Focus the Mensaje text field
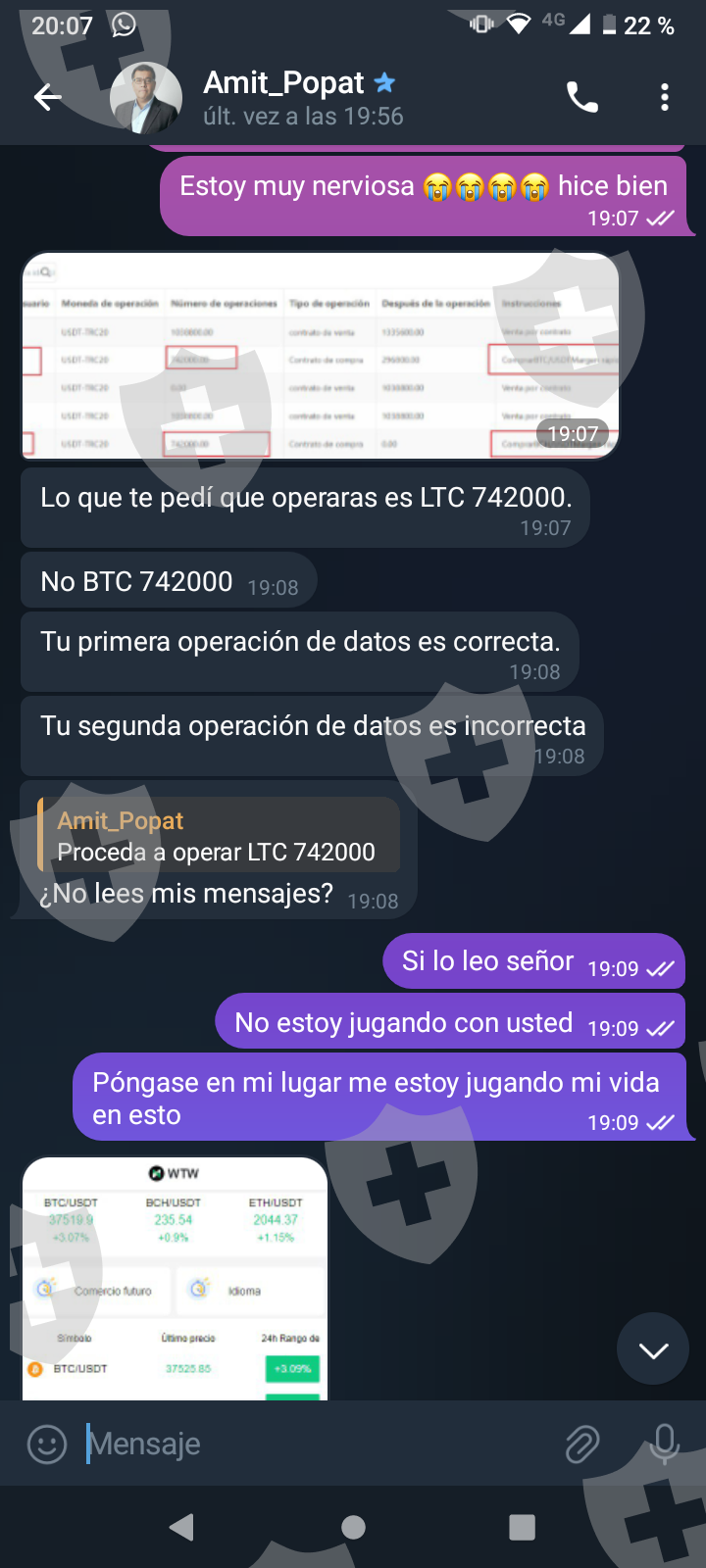 tap(314, 1444)
